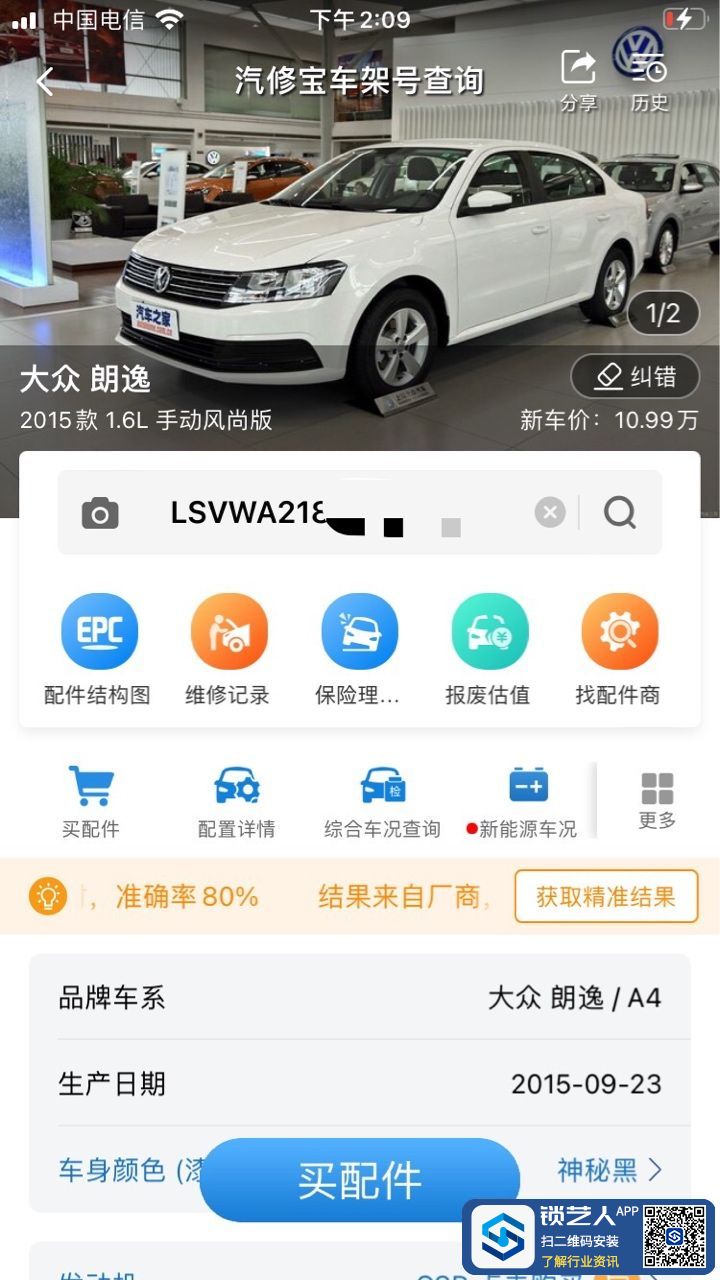Screen dimensions: 720x1280
Task: Tap 获取精准结果 button
Action: click(x=605, y=896)
